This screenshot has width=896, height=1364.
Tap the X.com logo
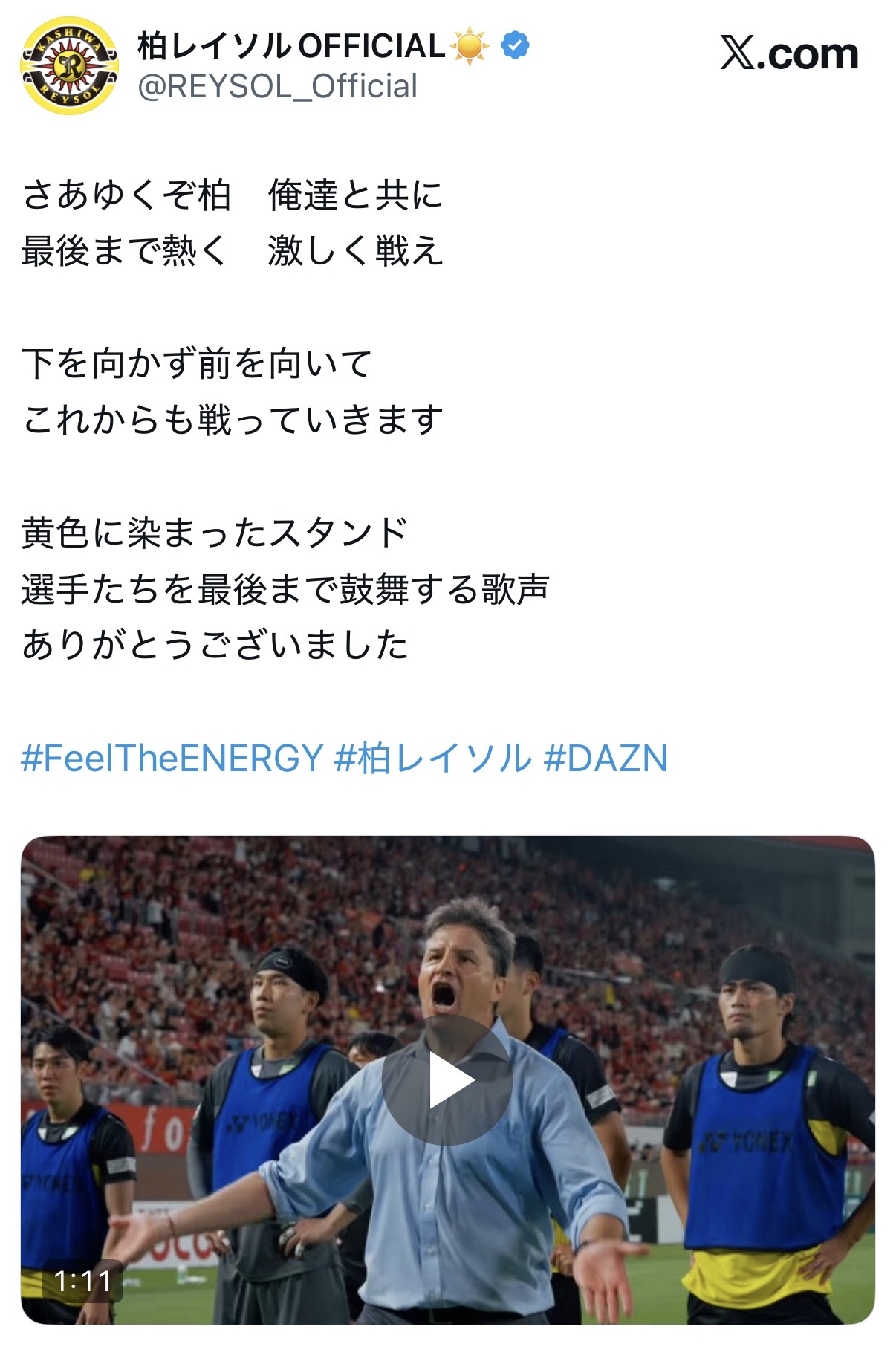tap(788, 54)
